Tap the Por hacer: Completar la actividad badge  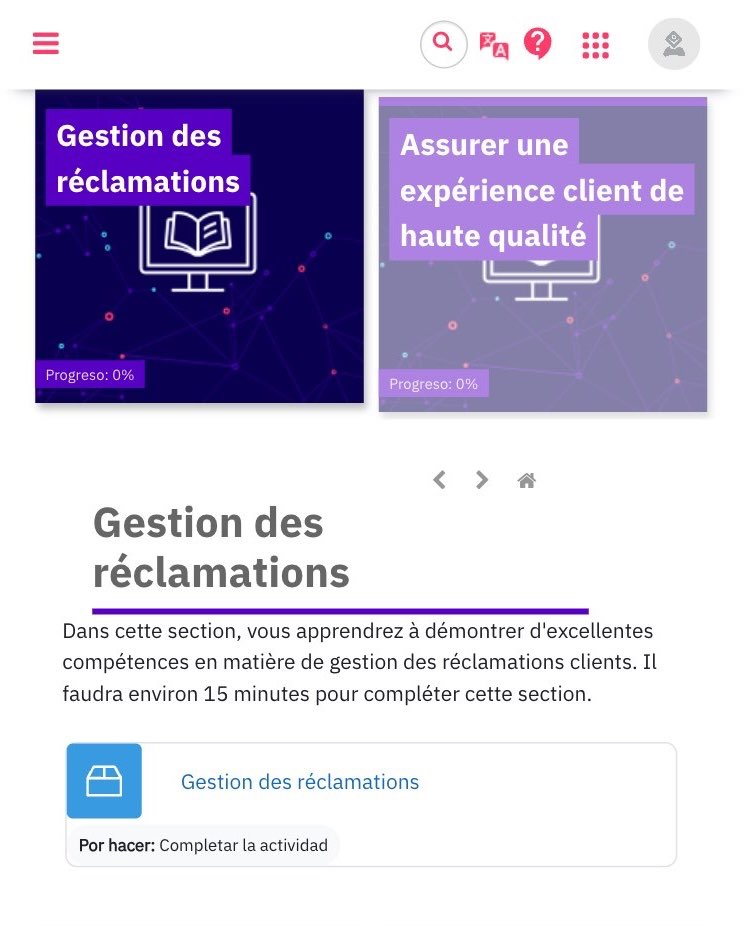204,846
